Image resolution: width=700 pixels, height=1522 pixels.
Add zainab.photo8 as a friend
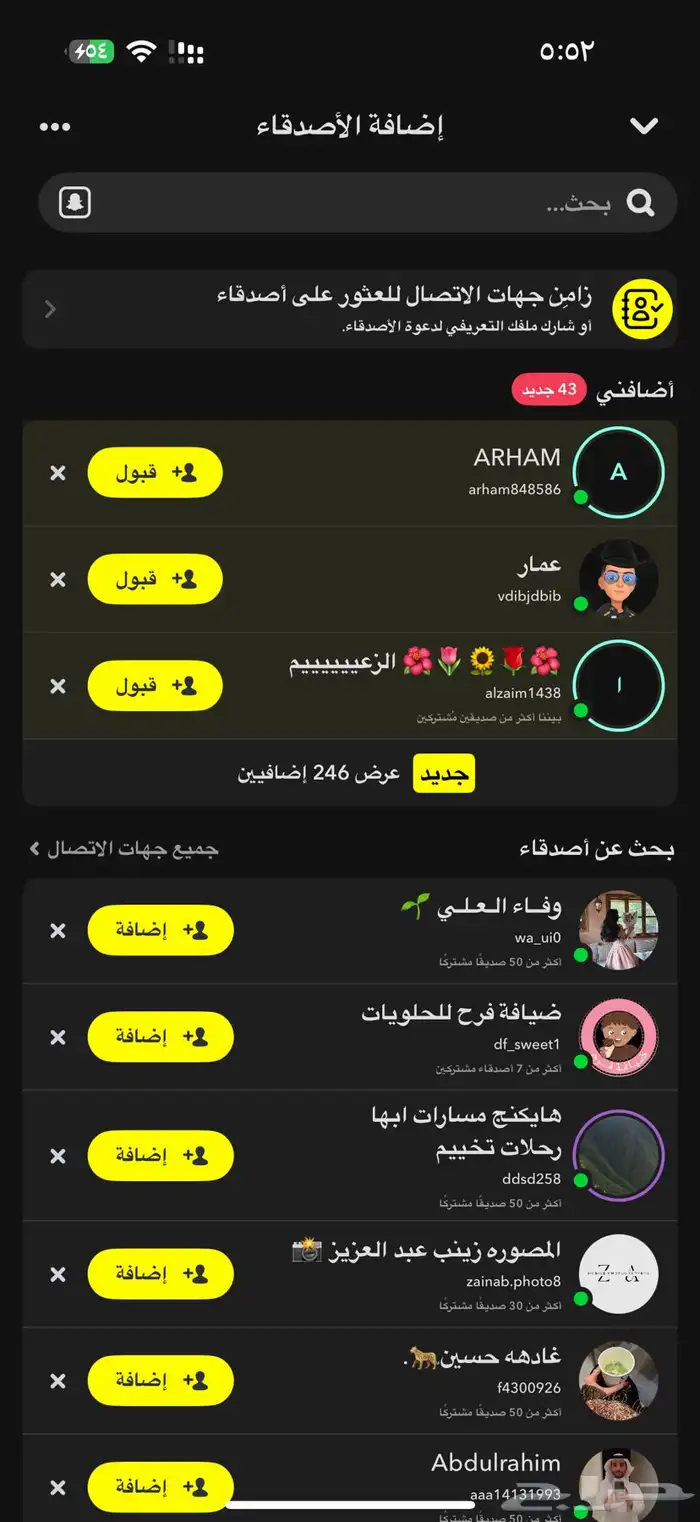click(160, 1274)
